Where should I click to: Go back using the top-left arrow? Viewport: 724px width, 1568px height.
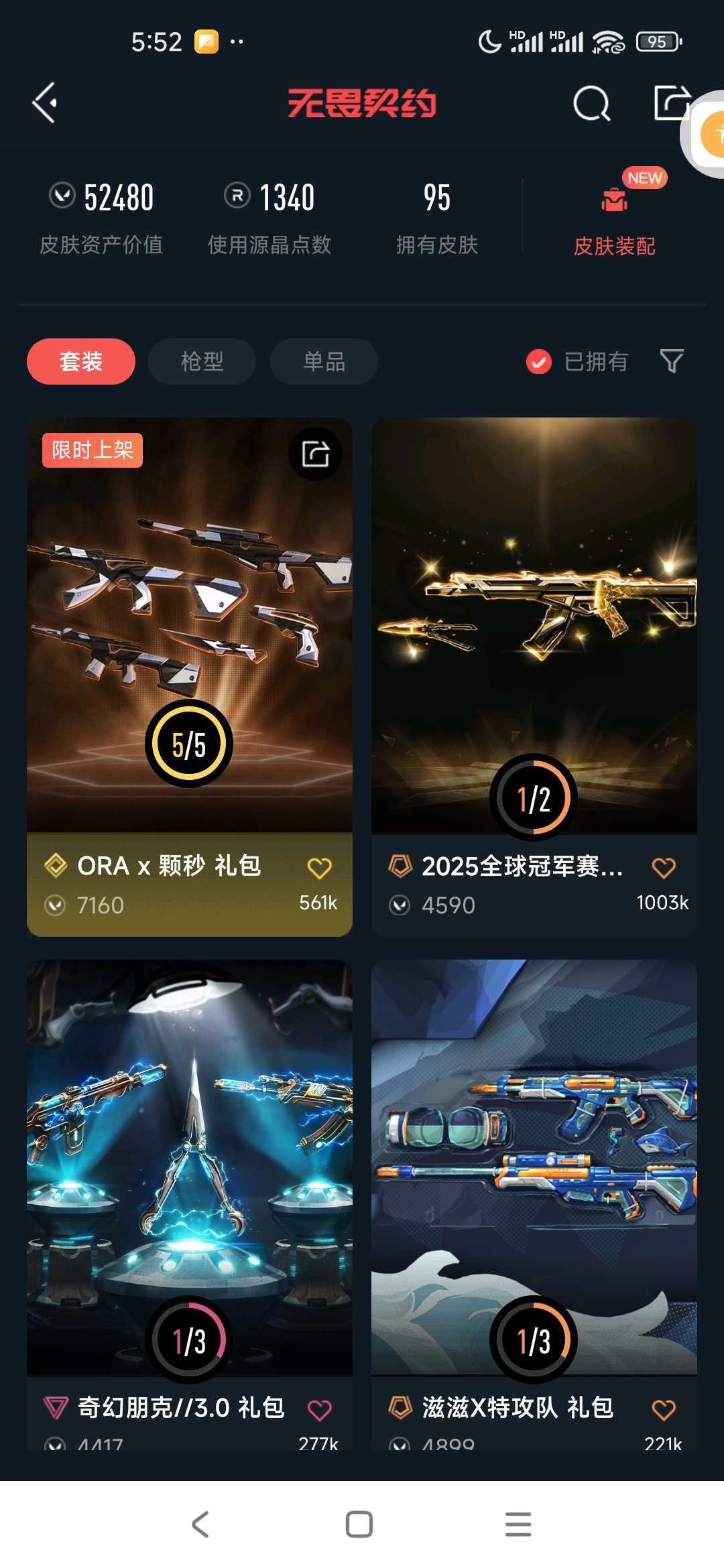pos(45,103)
